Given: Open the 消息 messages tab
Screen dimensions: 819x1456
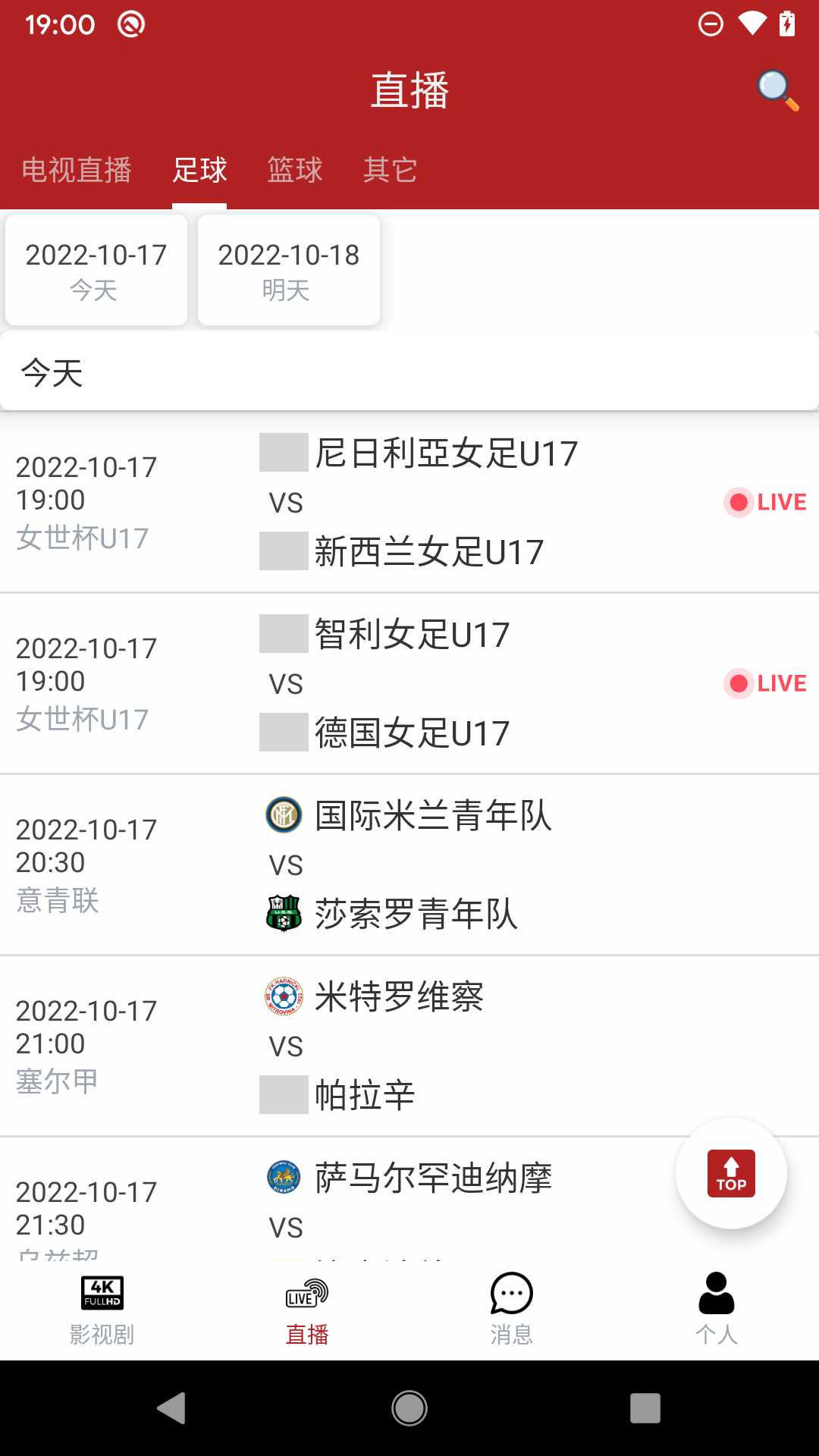Looking at the screenshot, I should [512, 1309].
